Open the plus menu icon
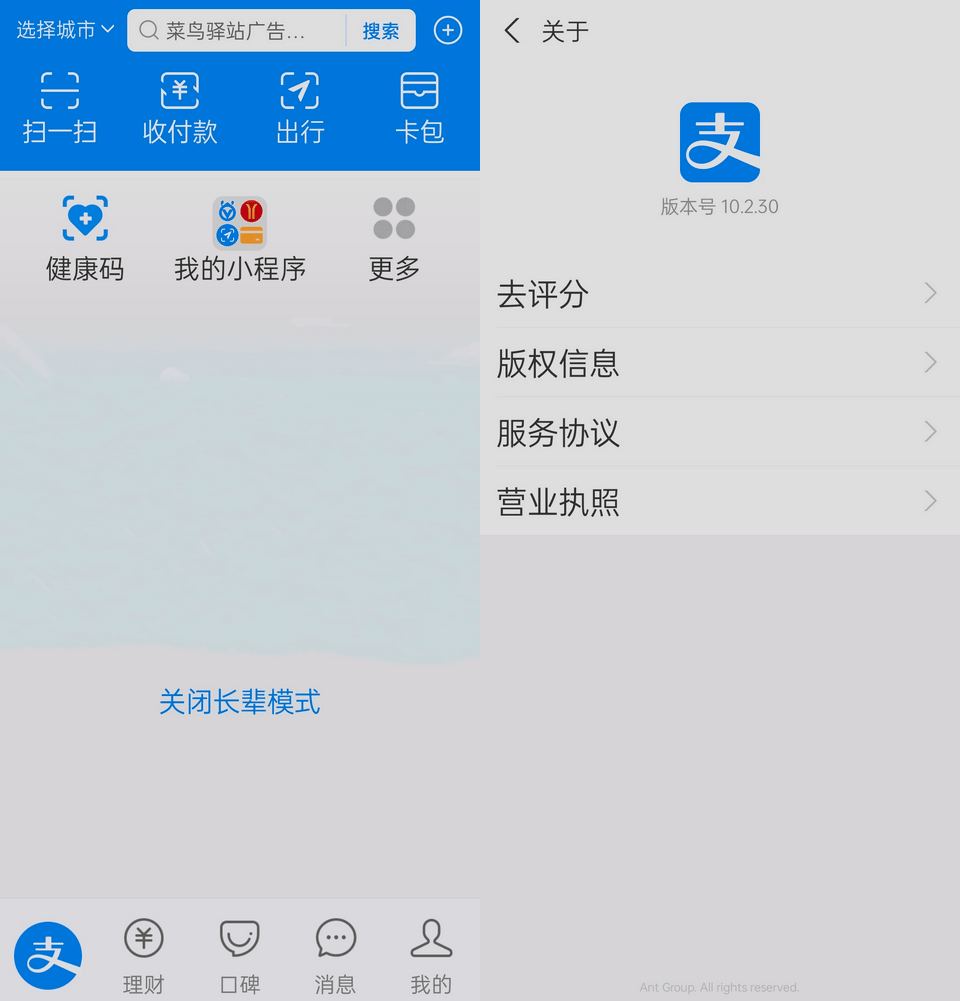This screenshot has width=960, height=1001. click(x=448, y=31)
